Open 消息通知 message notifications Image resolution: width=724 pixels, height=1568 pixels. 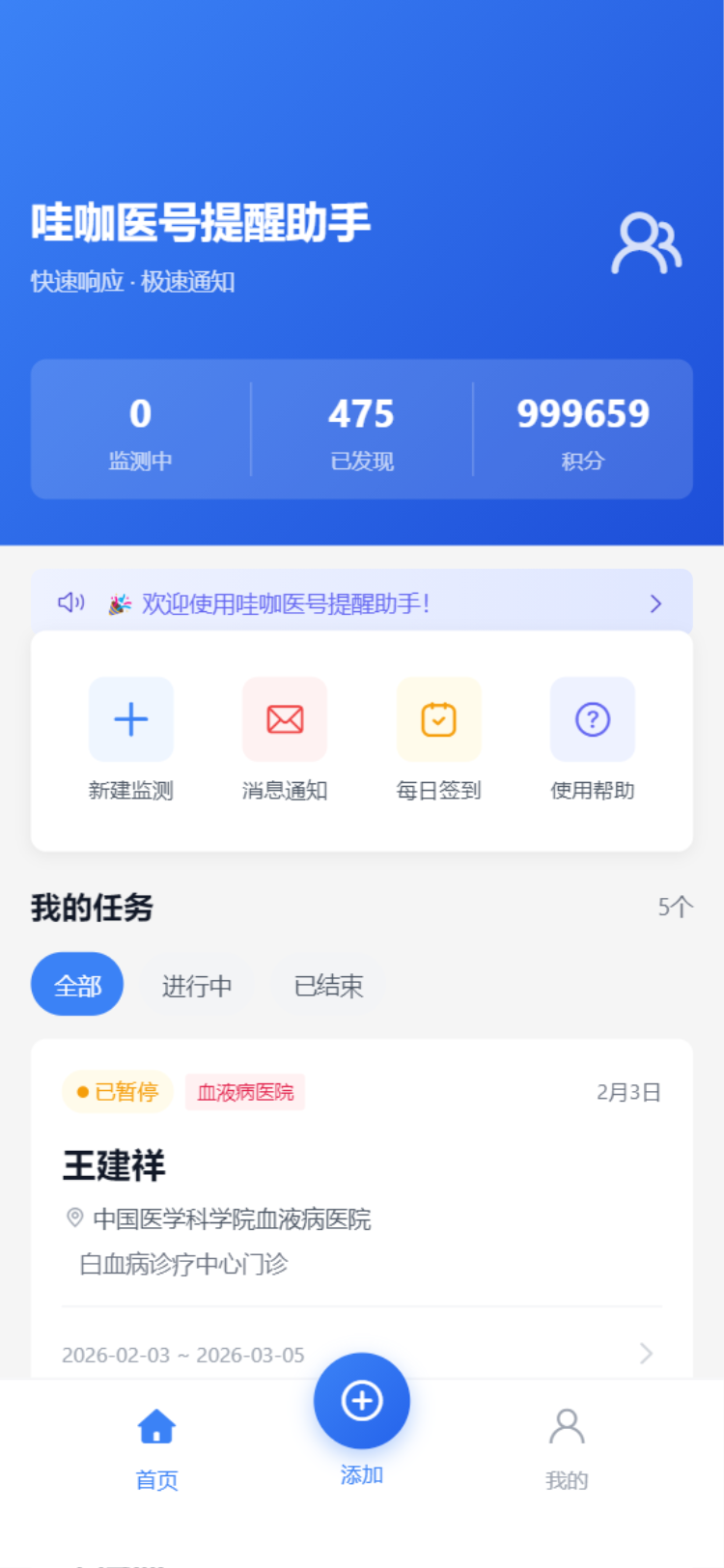284,719
